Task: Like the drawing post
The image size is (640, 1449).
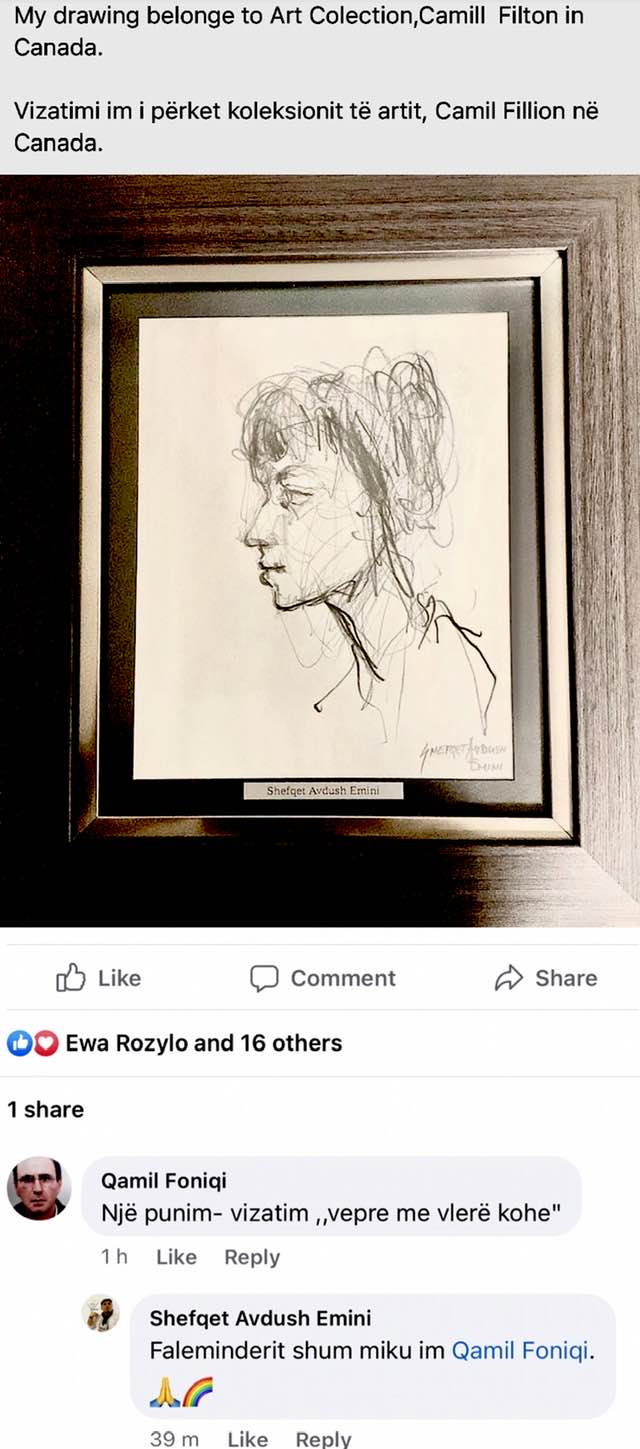Action: pyautogui.click(x=98, y=978)
